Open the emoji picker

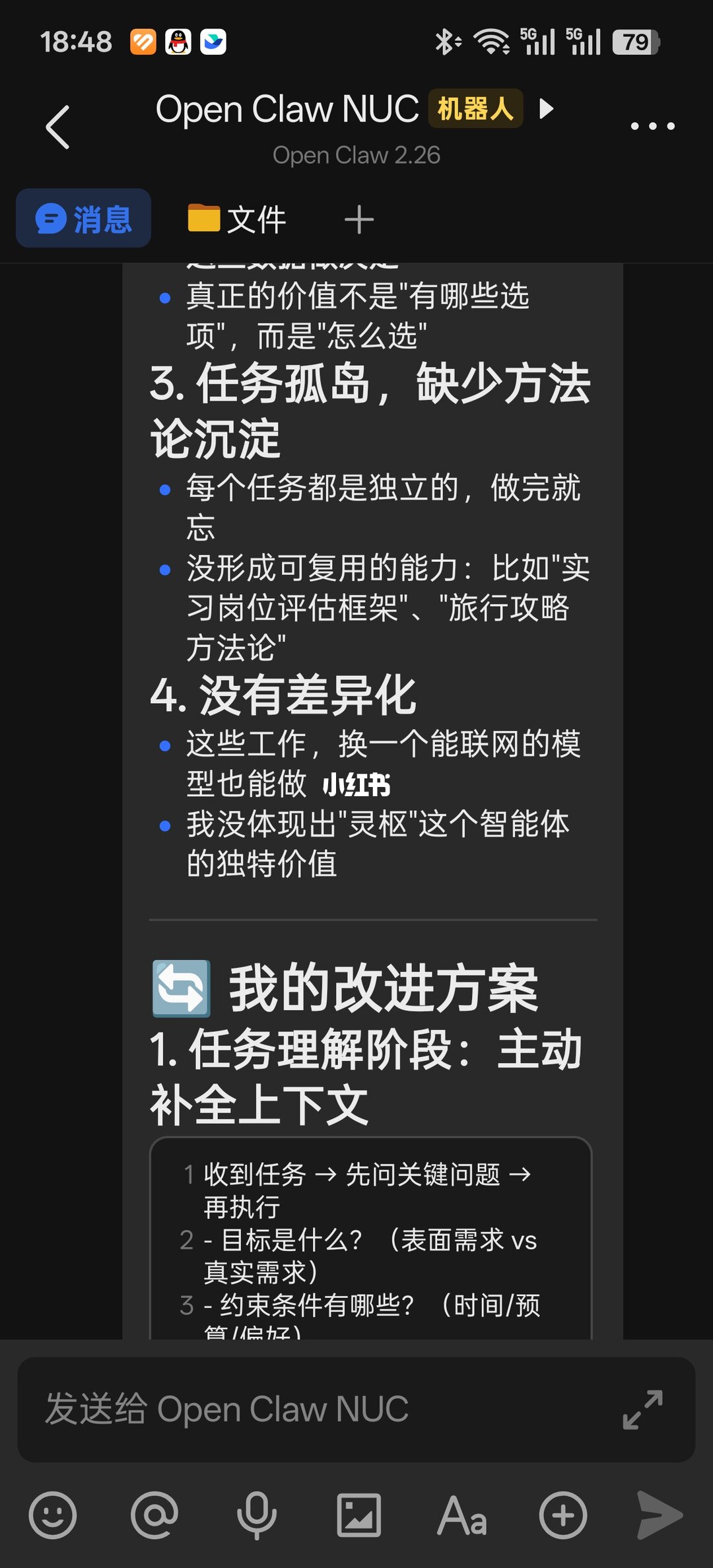pos(53,1515)
